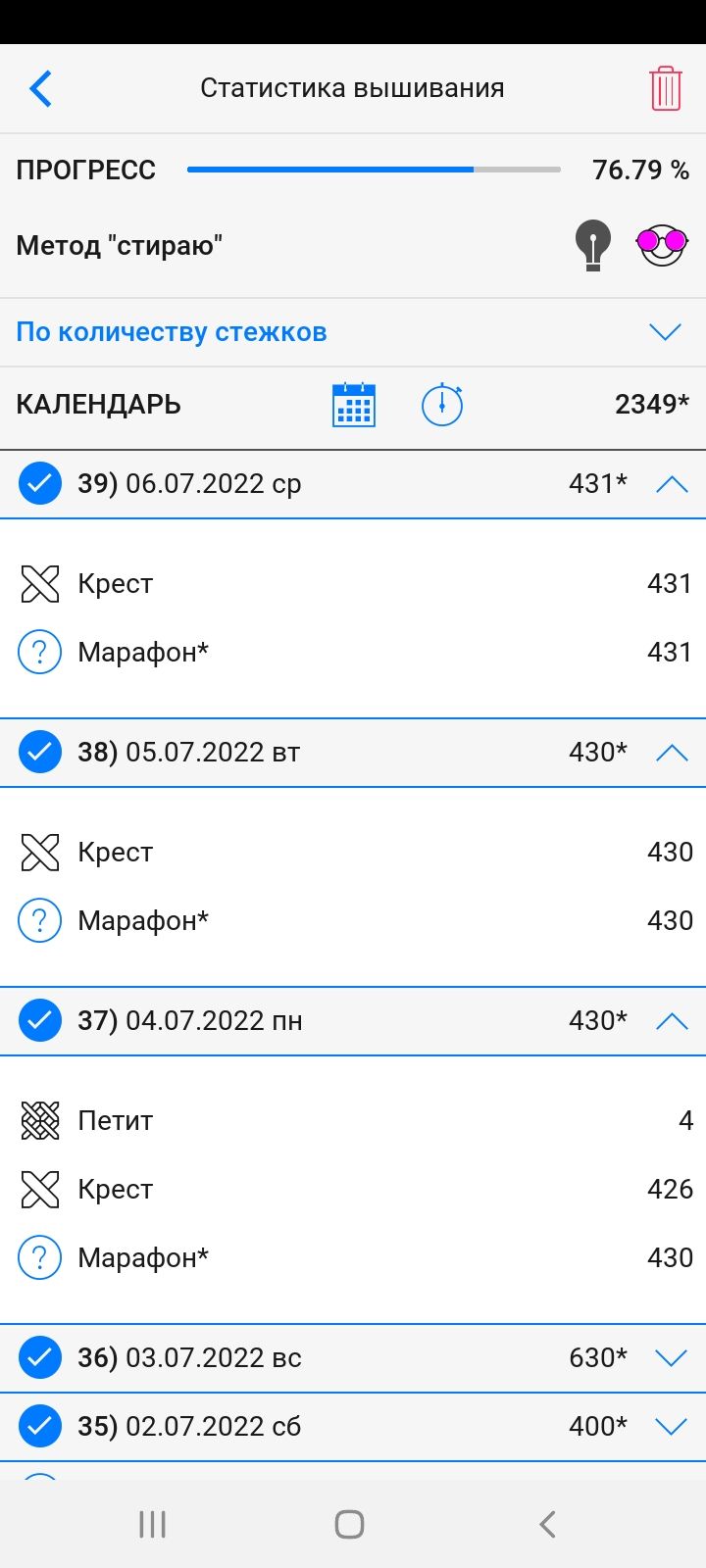Open the "По количеству стежков" dropdown

(x=353, y=332)
